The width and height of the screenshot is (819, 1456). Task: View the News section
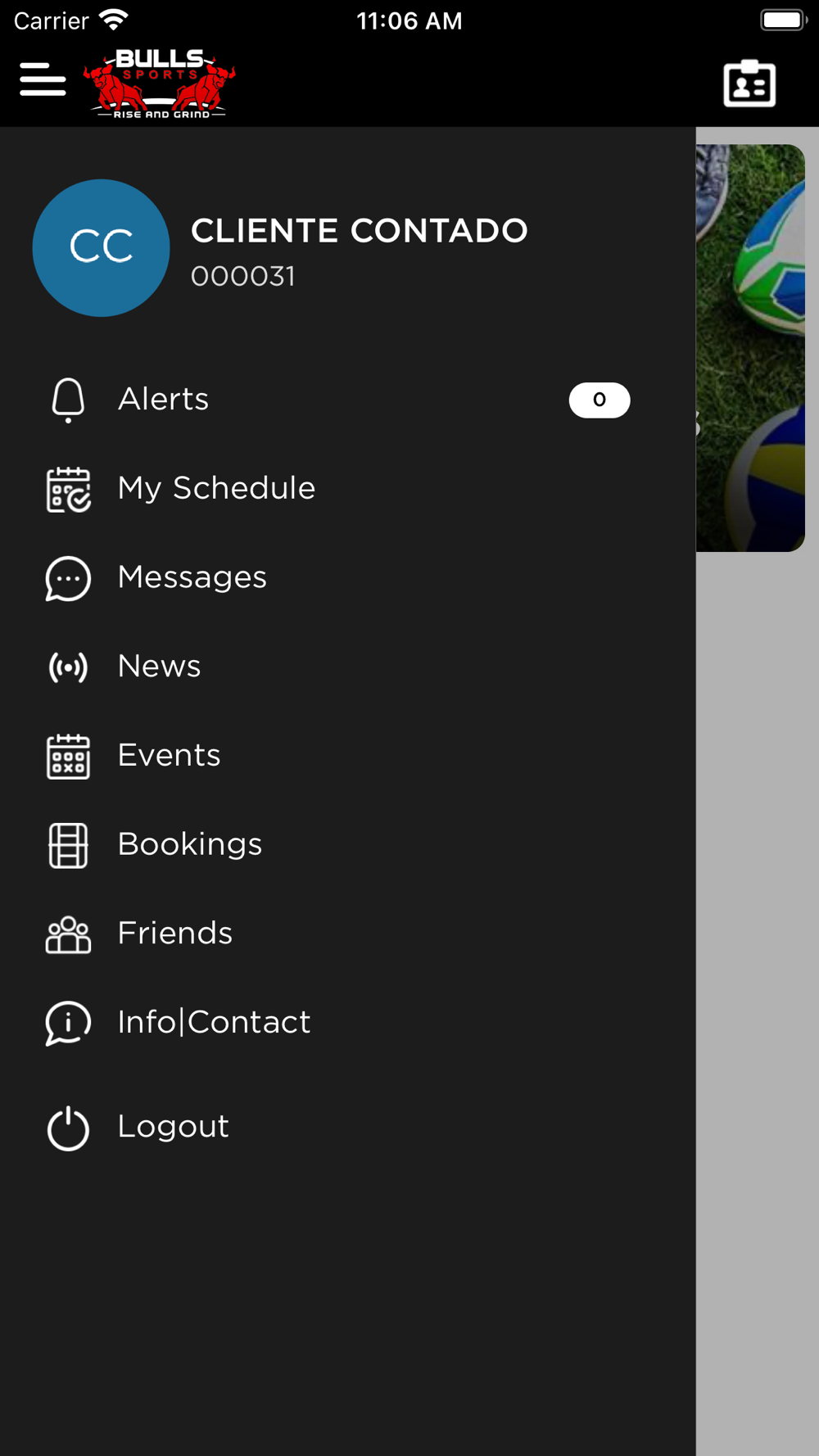click(337, 667)
